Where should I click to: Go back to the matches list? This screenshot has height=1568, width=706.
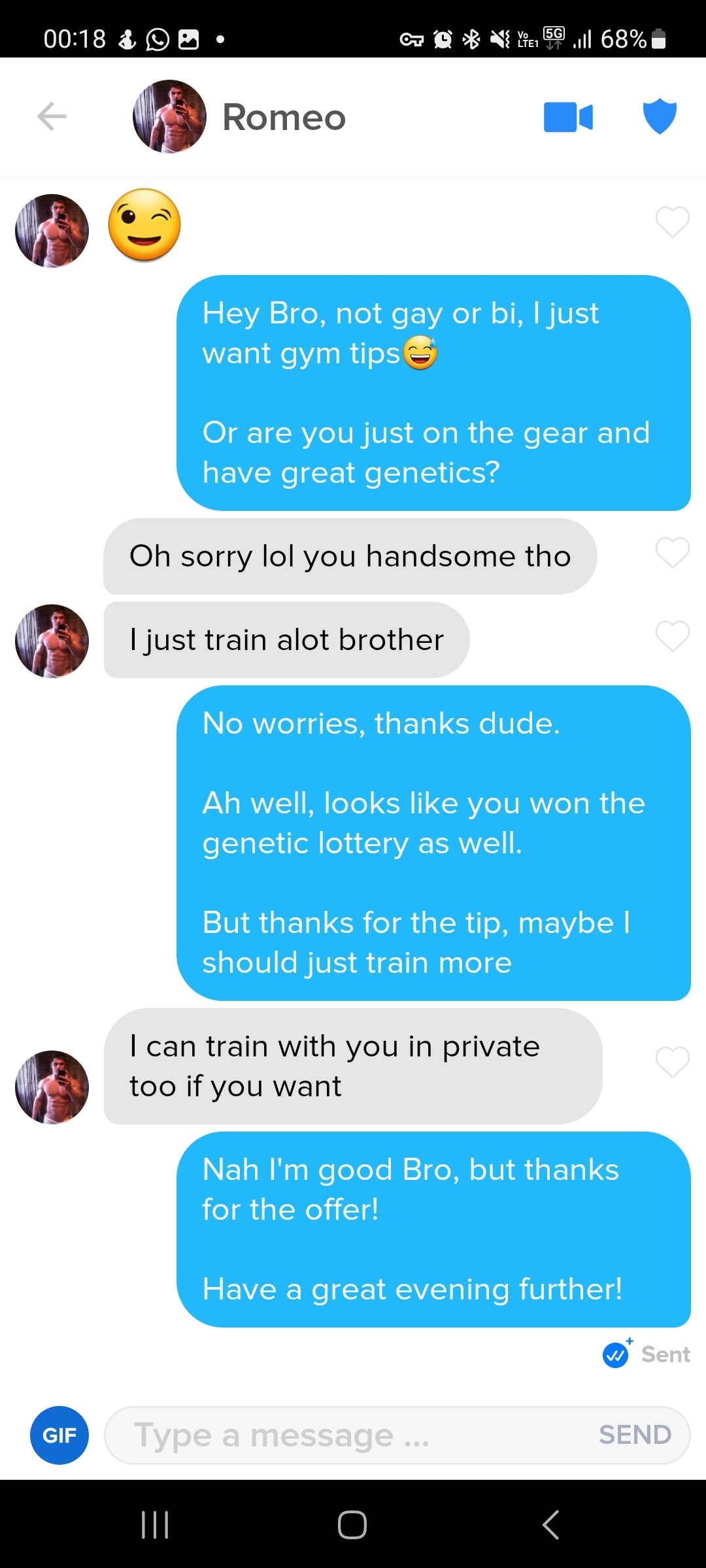click(52, 117)
